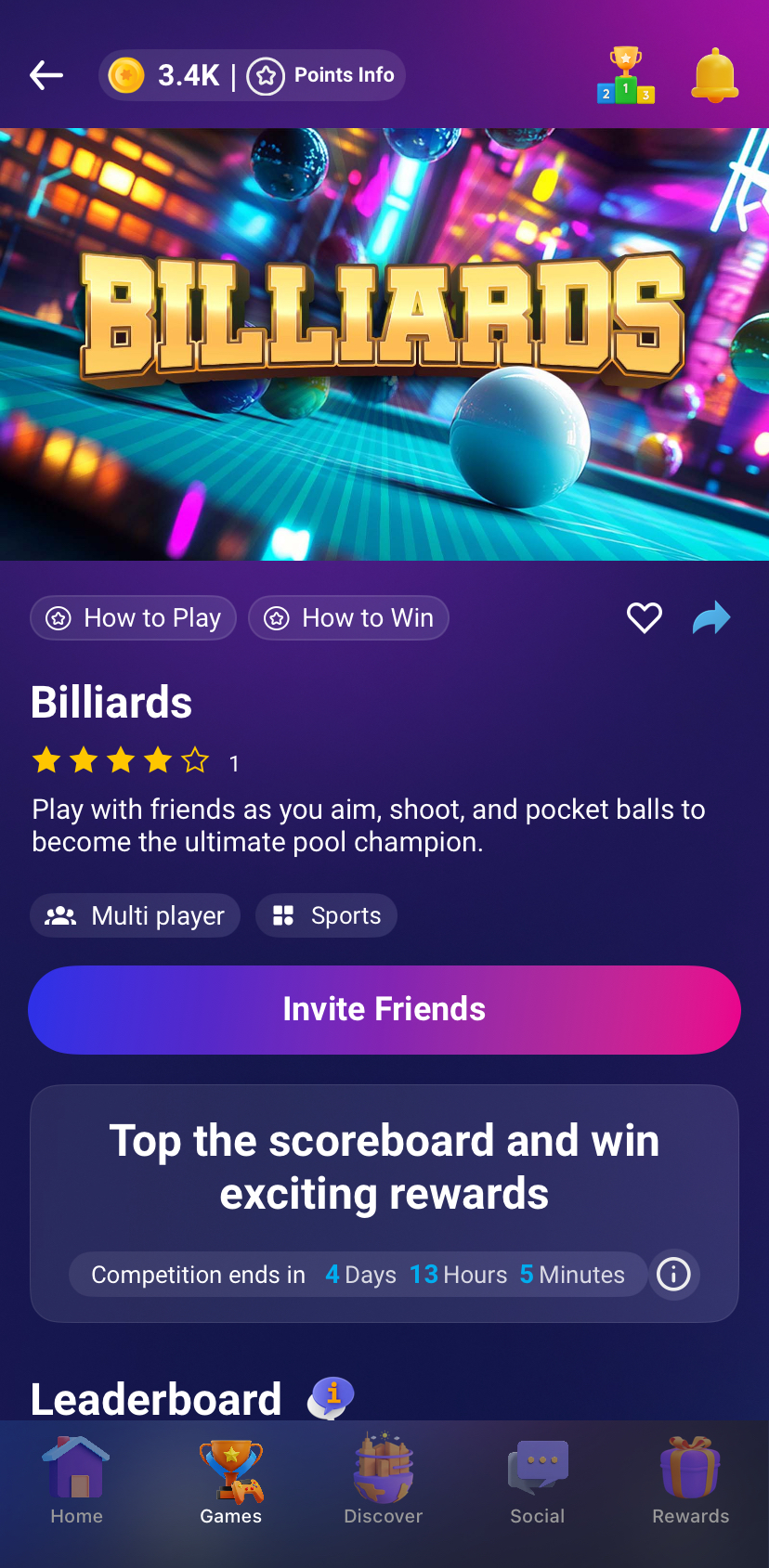This screenshot has height=1568, width=769.
Task: Go back using the arrow icon
Action: 46,75
